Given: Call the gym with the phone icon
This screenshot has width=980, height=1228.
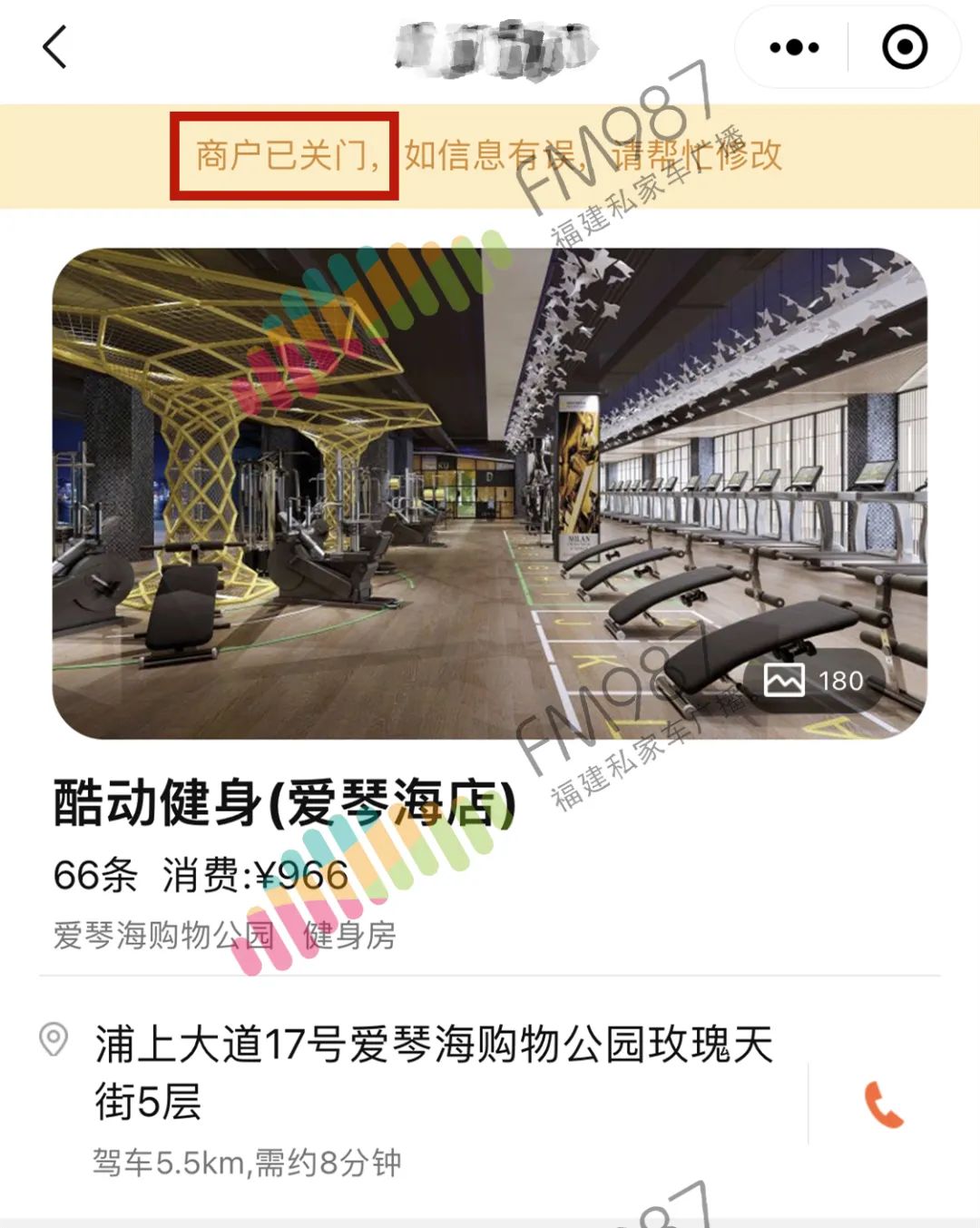Looking at the screenshot, I should click(x=883, y=1104).
